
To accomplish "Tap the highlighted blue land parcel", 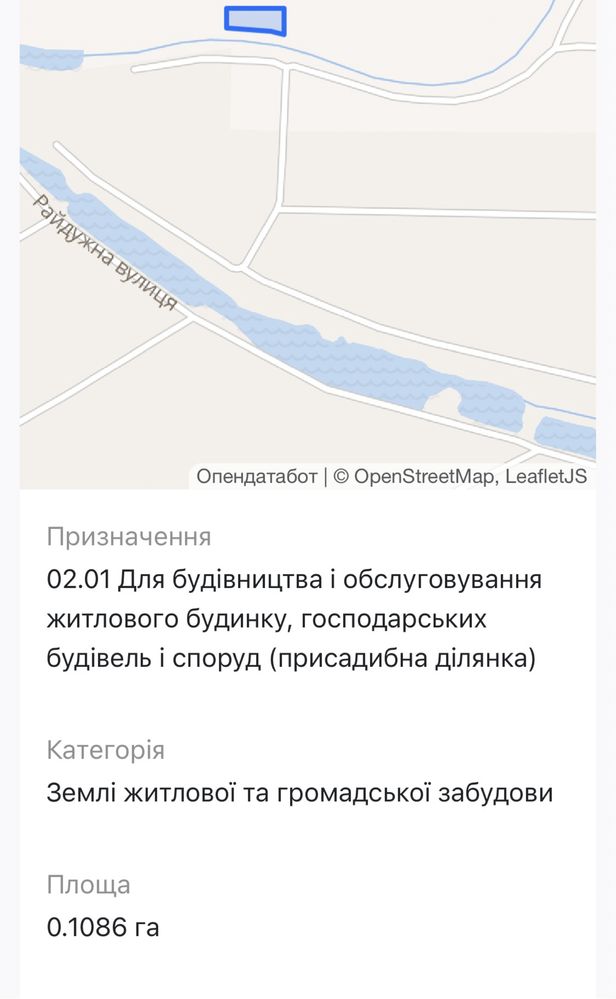I will (255, 20).
